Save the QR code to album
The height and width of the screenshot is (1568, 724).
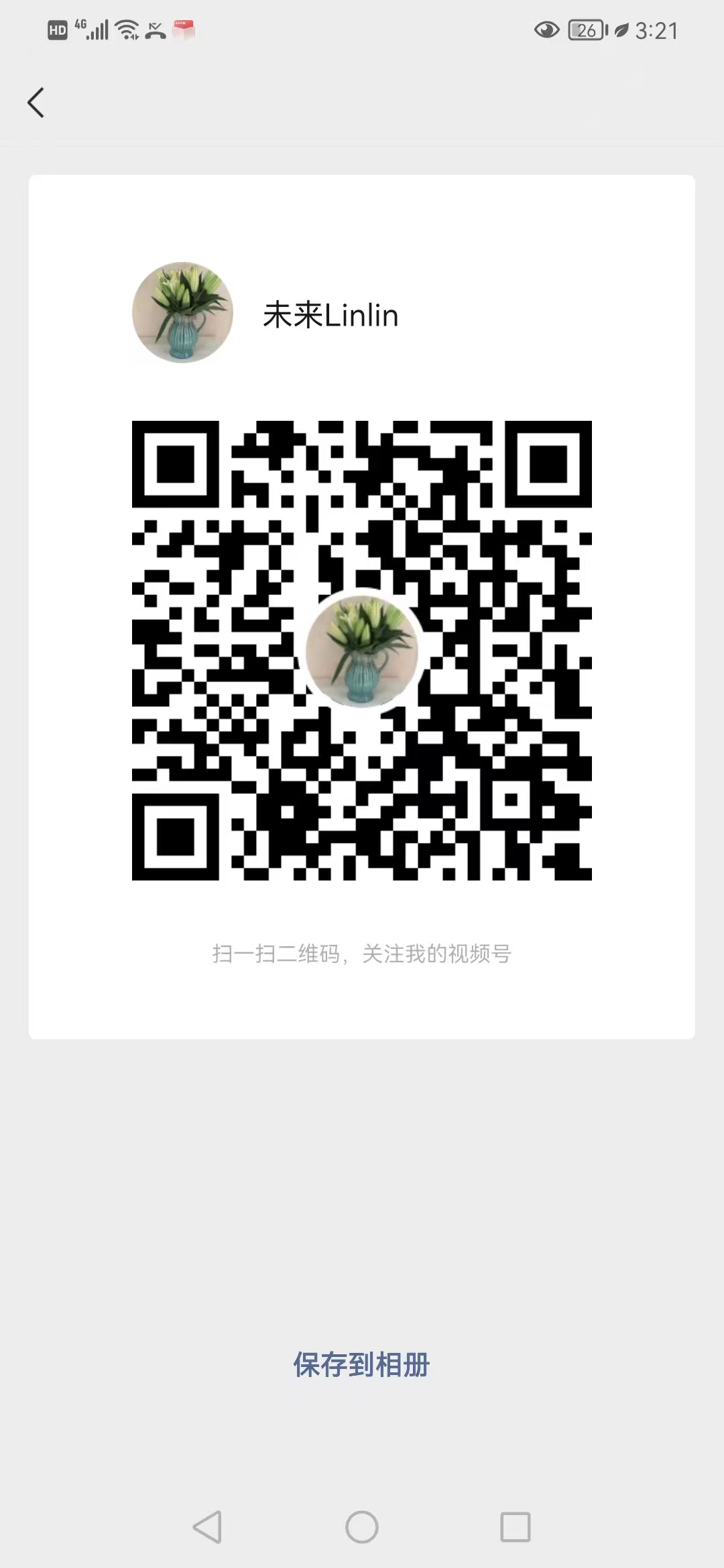[361, 1364]
